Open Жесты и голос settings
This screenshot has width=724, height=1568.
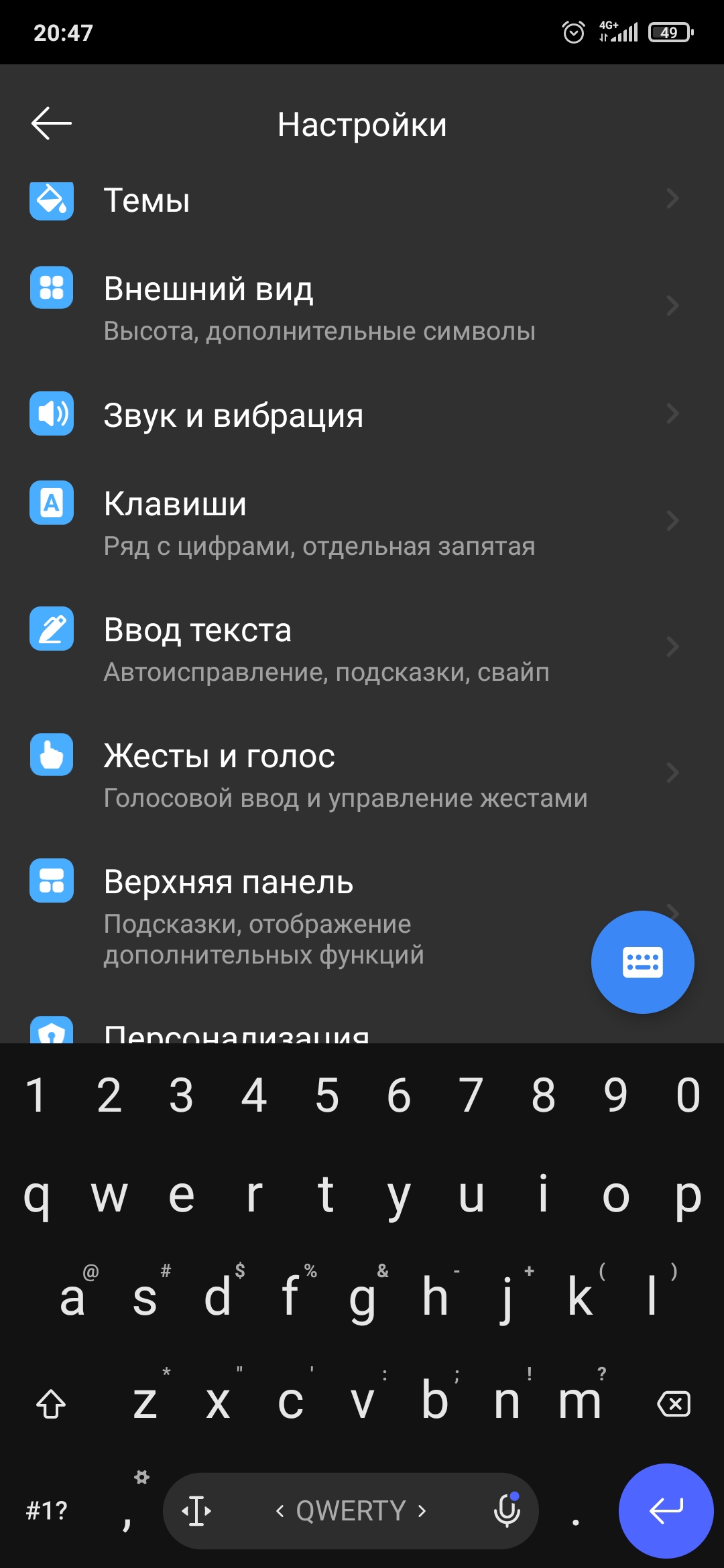[x=362, y=775]
